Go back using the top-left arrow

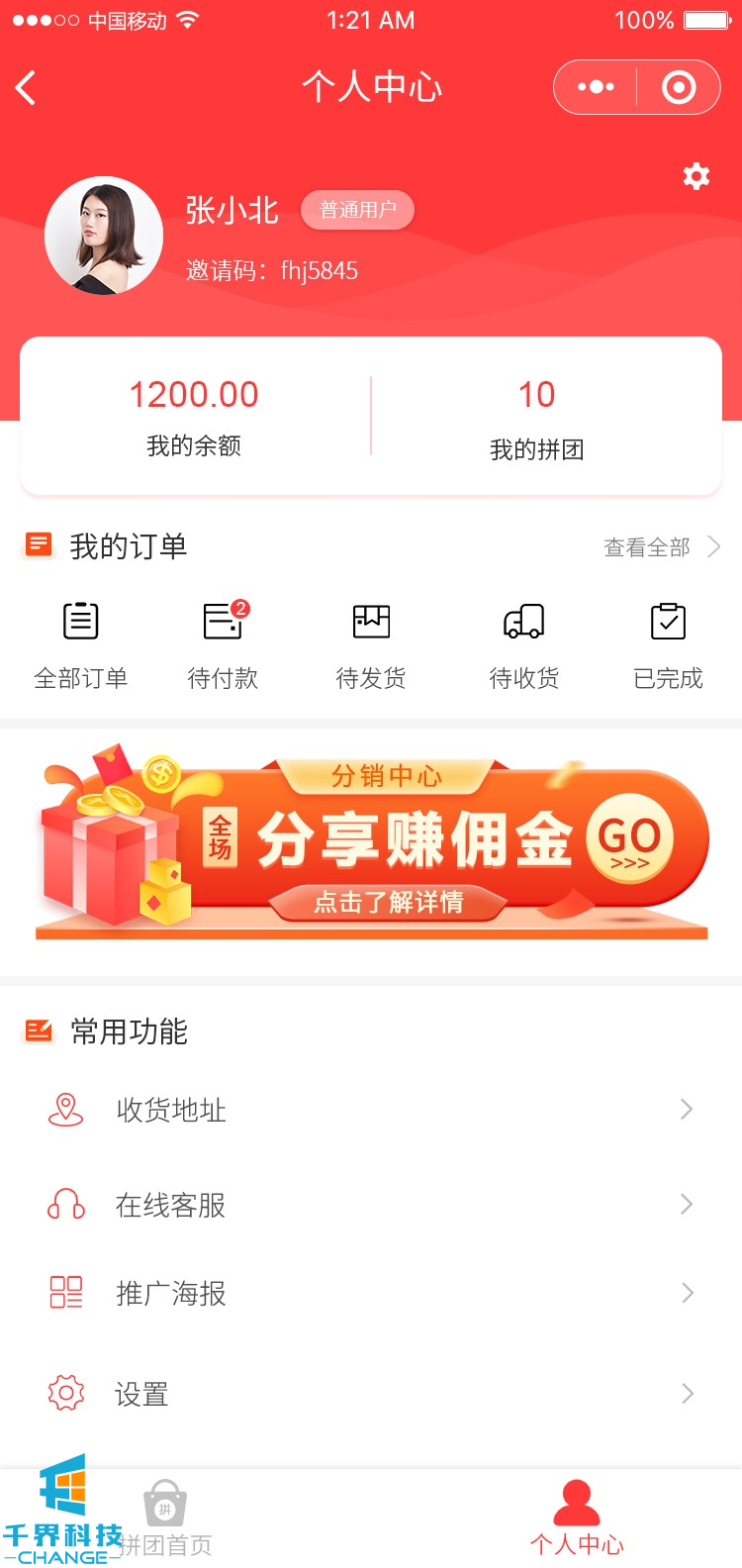[x=27, y=88]
